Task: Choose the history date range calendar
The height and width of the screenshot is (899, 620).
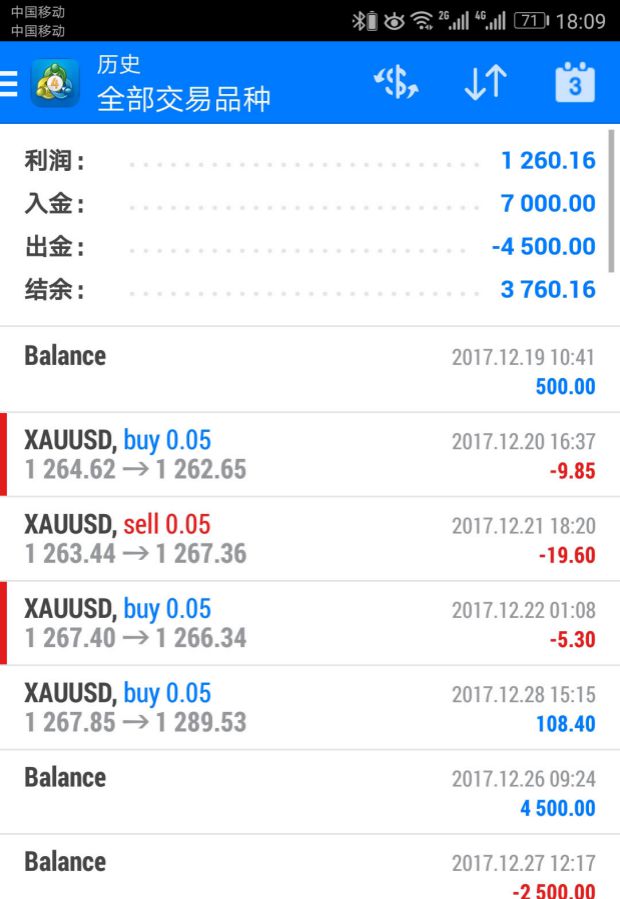Action: (x=574, y=84)
